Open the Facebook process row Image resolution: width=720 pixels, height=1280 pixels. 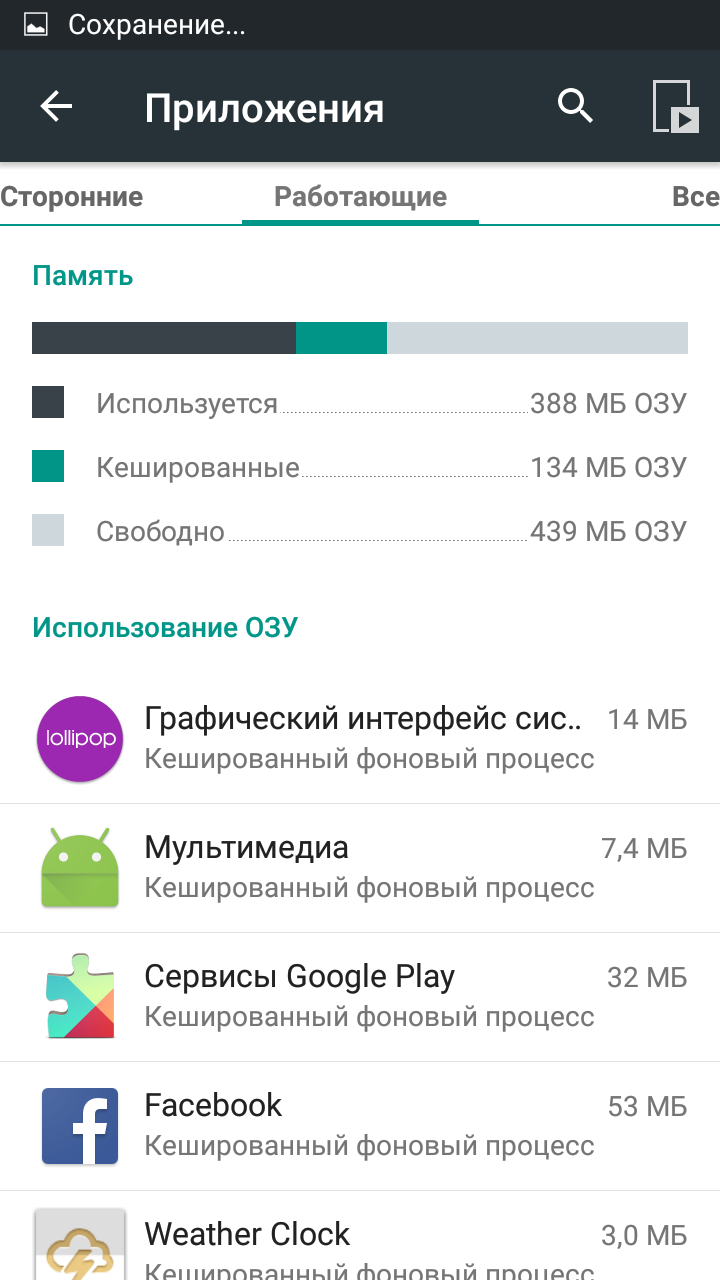[x=360, y=1126]
